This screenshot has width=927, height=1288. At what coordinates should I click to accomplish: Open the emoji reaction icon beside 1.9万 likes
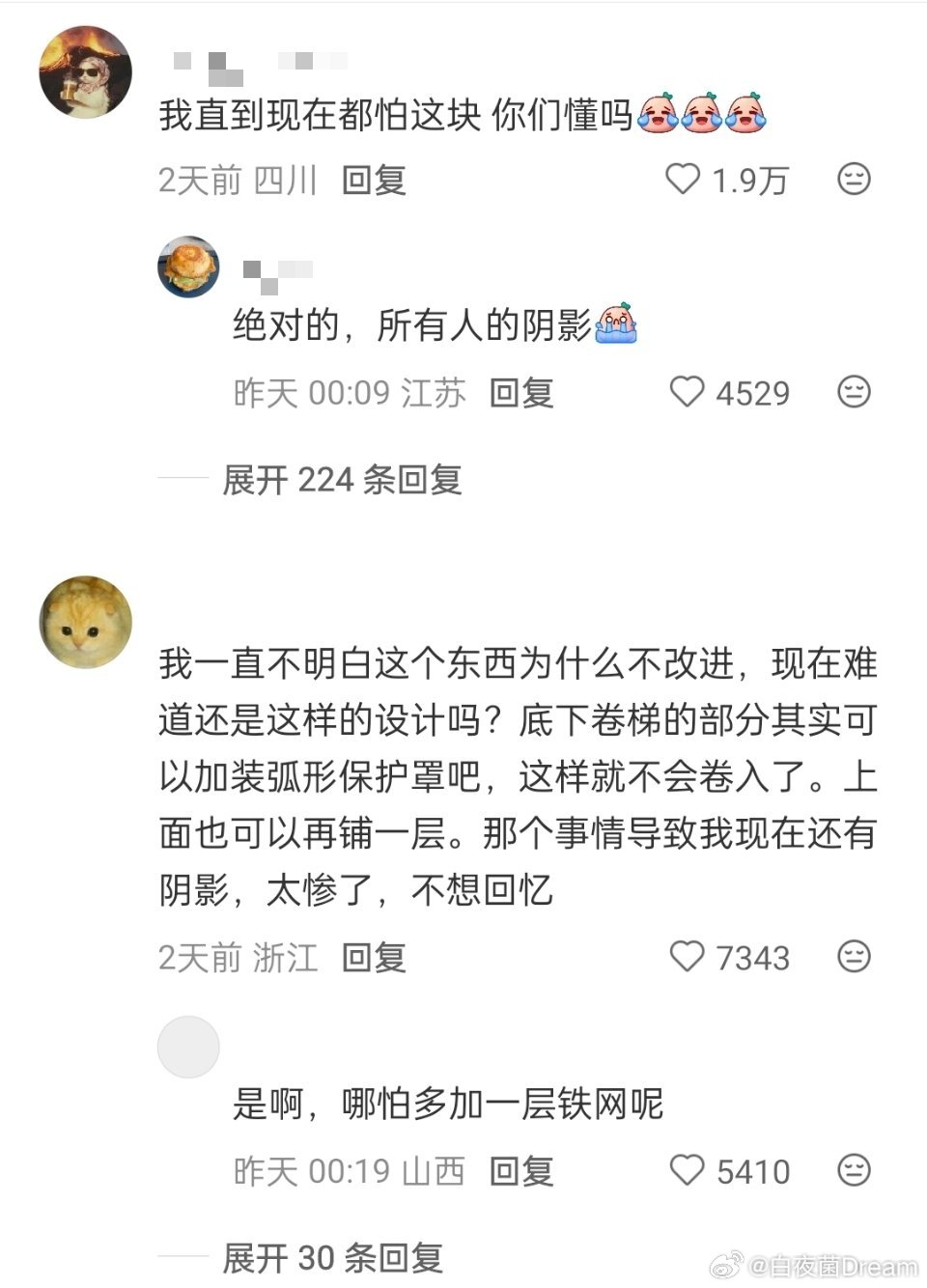click(854, 179)
